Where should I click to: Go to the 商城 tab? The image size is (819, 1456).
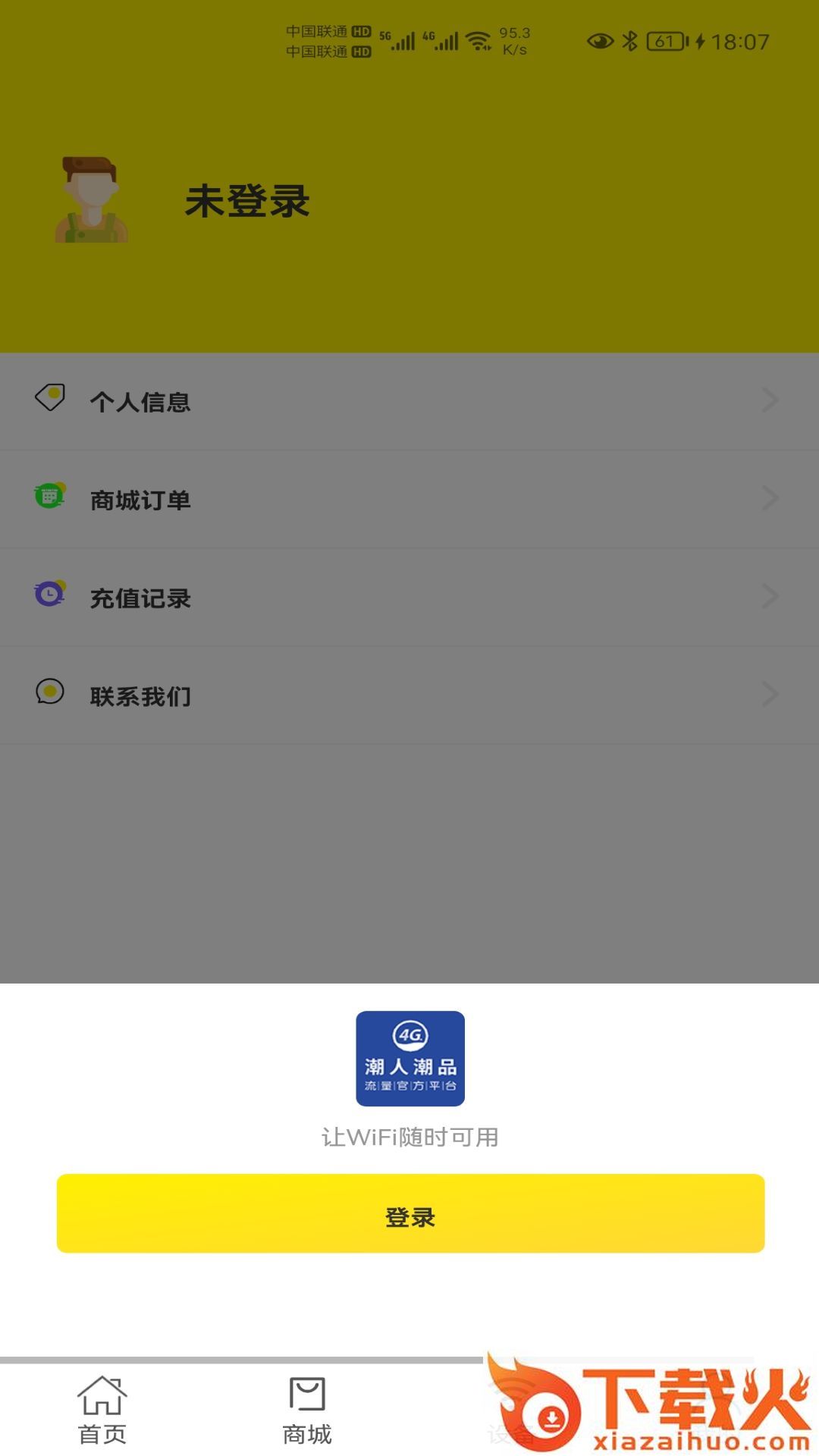(x=307, y=1410)
